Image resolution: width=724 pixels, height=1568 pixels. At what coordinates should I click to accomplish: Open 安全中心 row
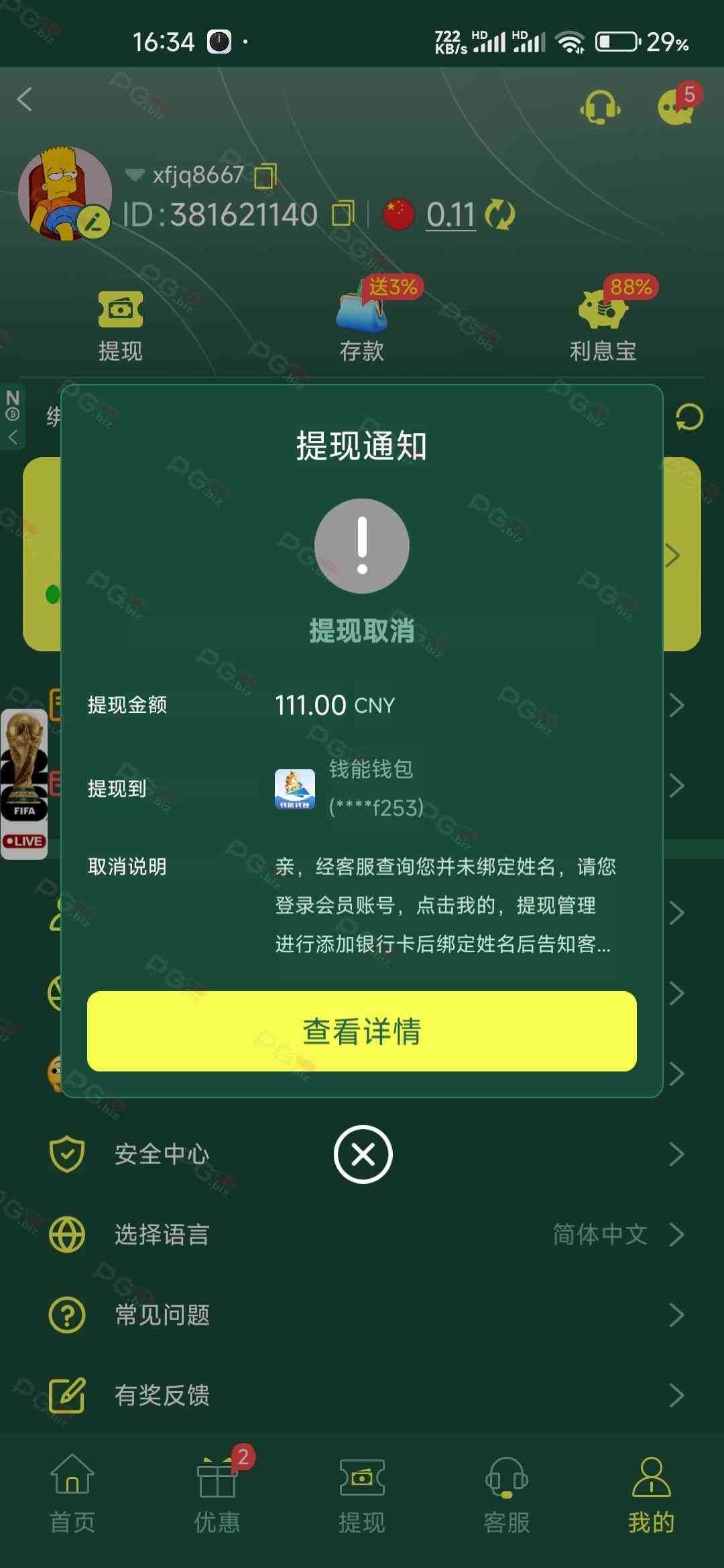[362, 1154]
